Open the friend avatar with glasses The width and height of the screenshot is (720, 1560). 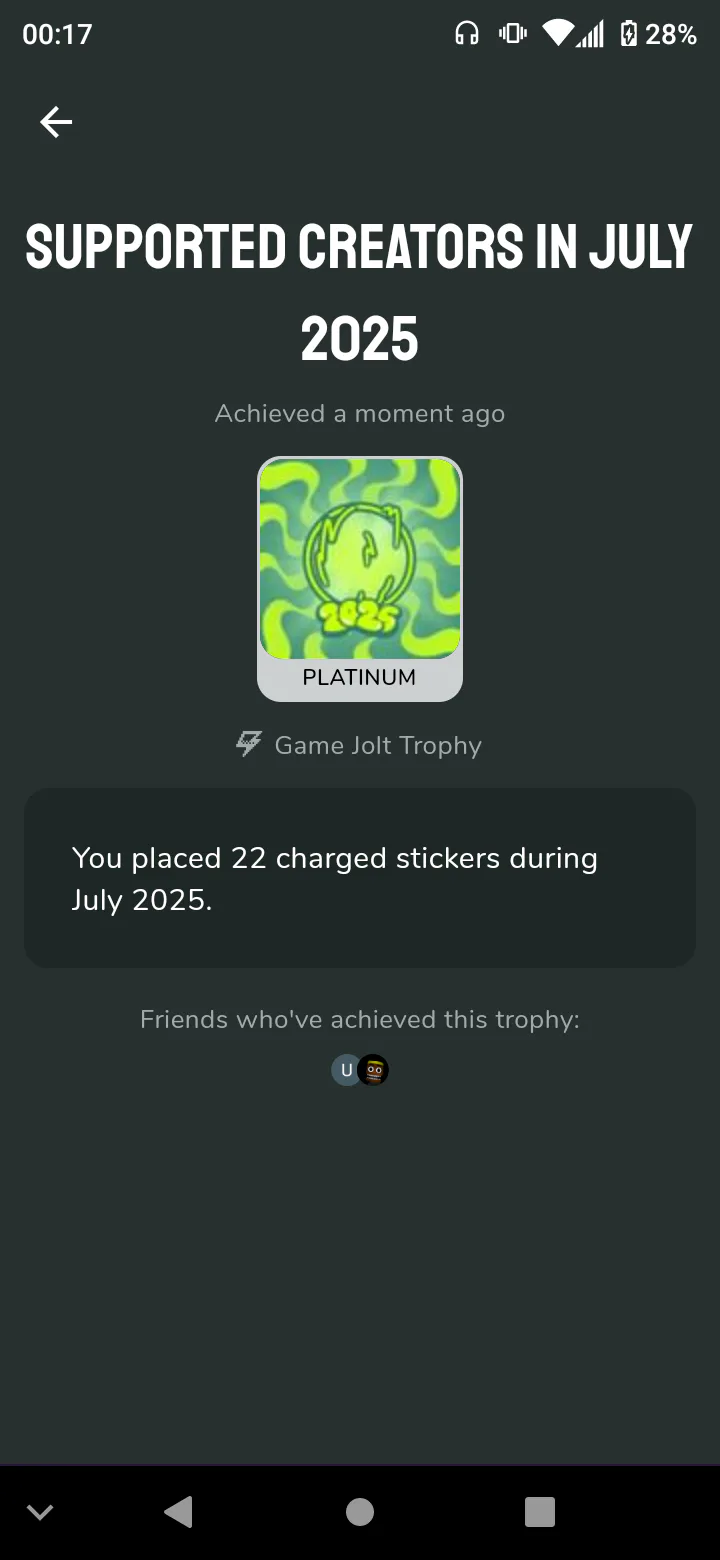coord(375,1070)
